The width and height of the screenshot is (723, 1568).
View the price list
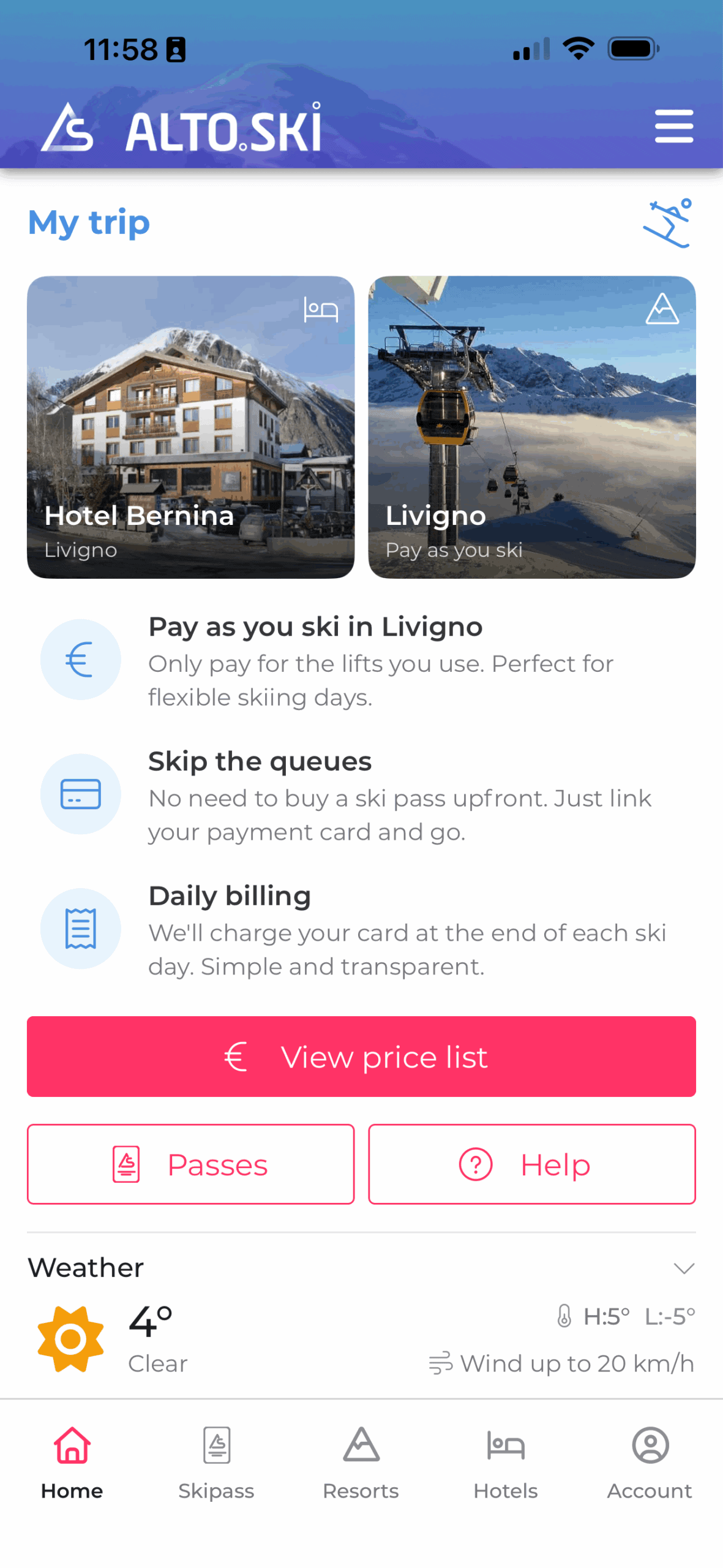click(361, 1056)
